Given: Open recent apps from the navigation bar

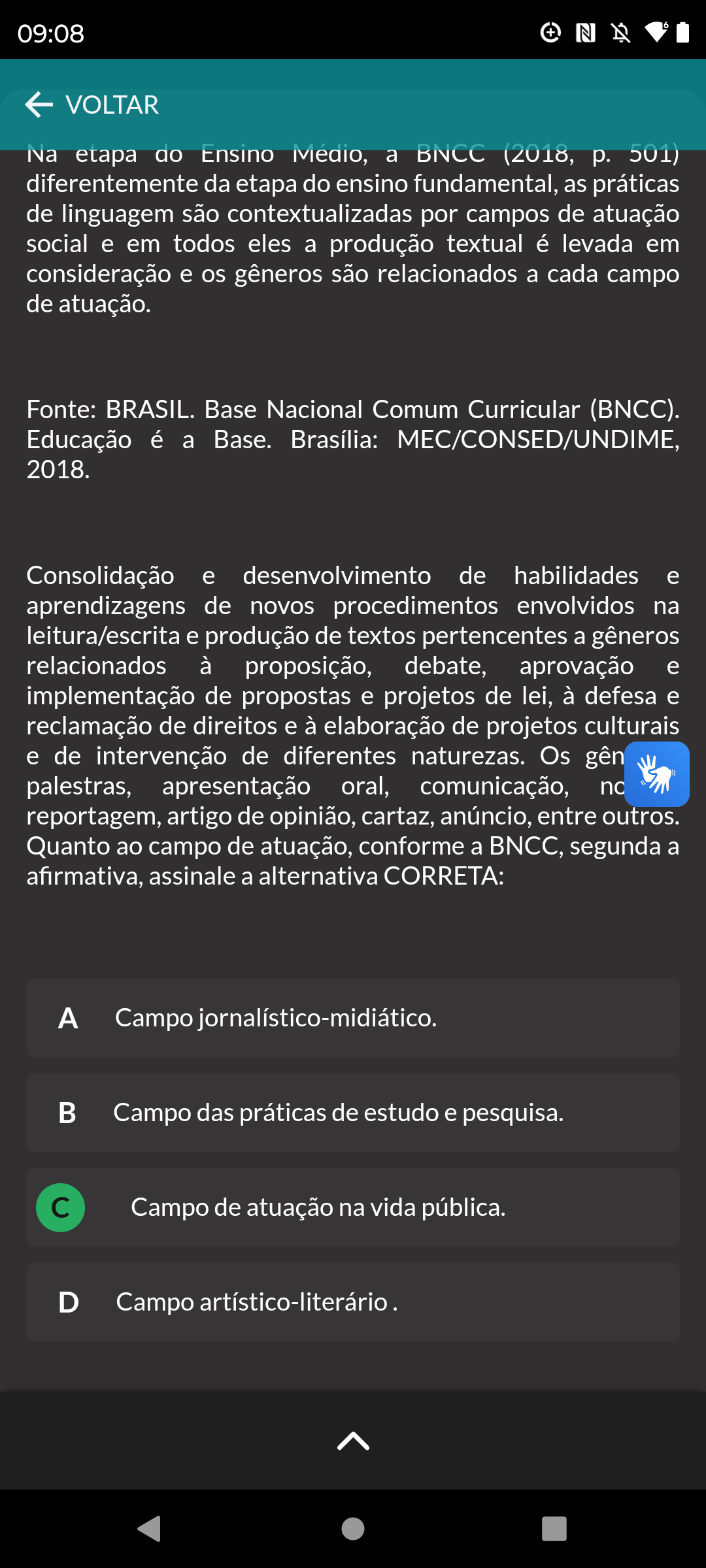Looking at the screenshot, I should tap(554, 1529).
